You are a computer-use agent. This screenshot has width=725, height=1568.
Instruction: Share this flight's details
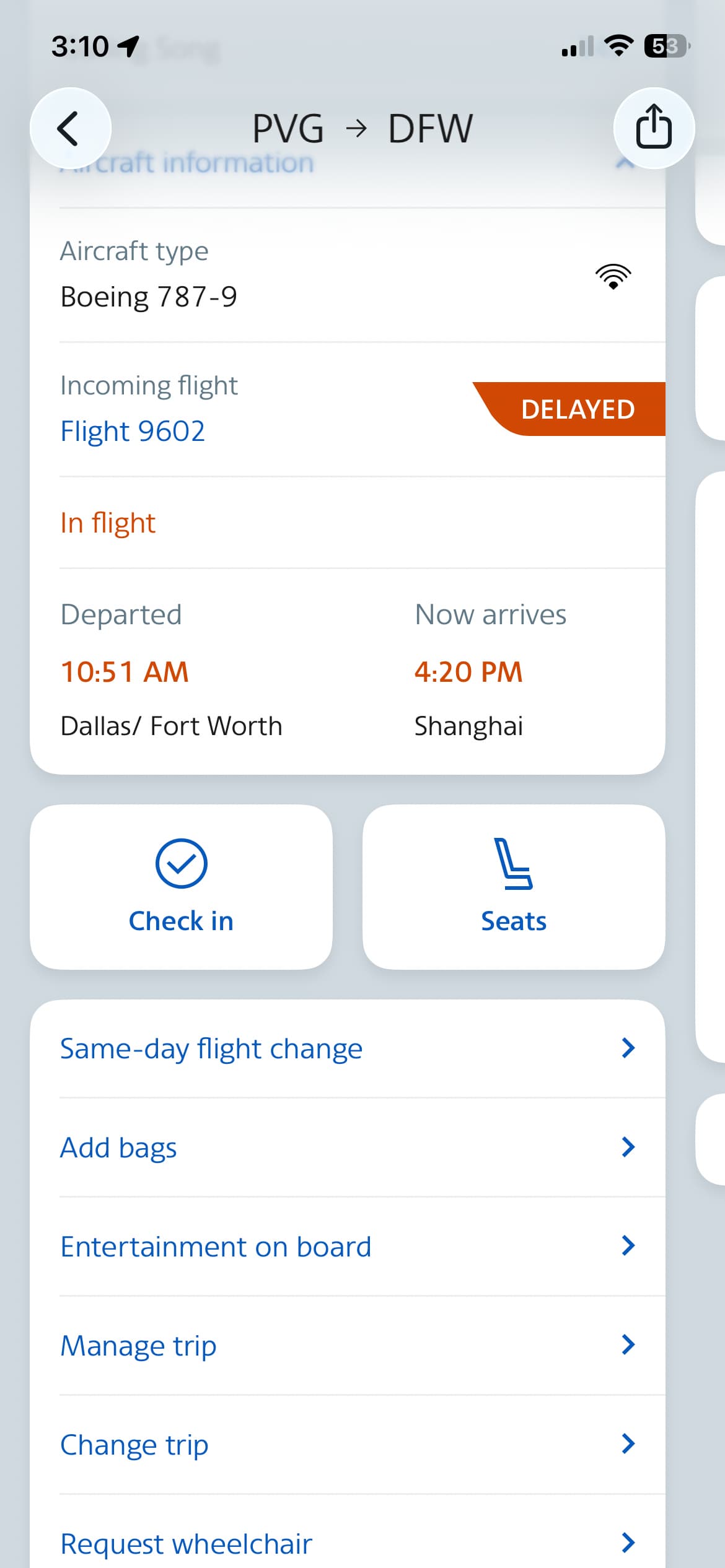[x=654, y=128]
